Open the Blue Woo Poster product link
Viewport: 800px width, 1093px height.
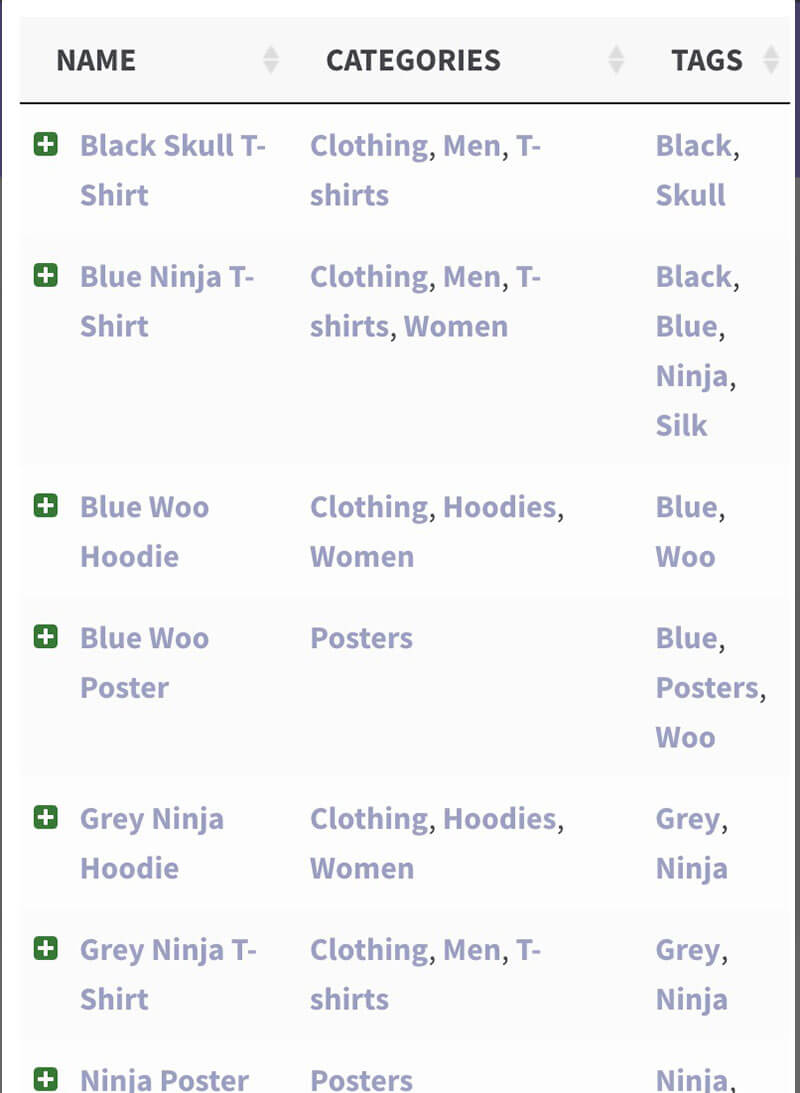[x=144, y=638]
